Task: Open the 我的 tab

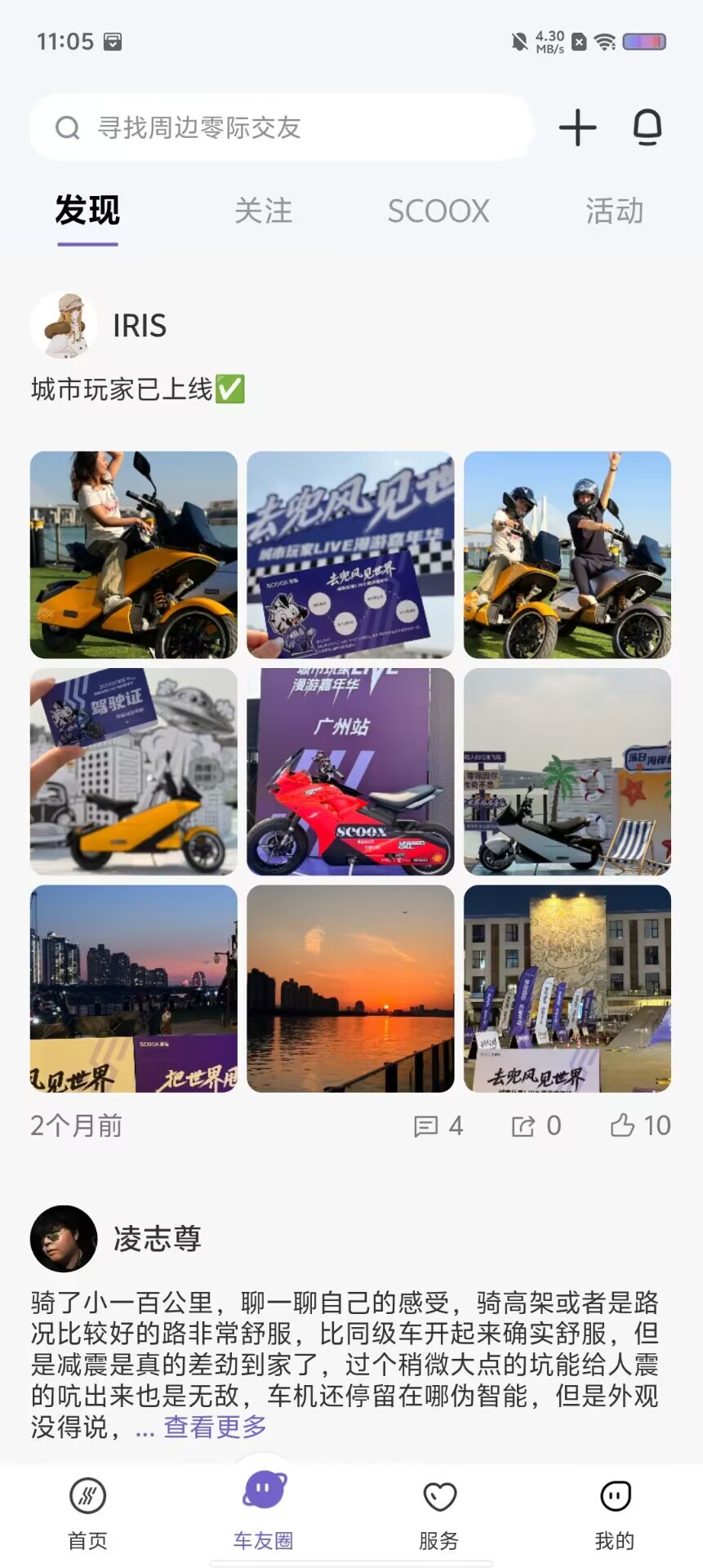Action: pyautogui.click(x=615, y=1516)
